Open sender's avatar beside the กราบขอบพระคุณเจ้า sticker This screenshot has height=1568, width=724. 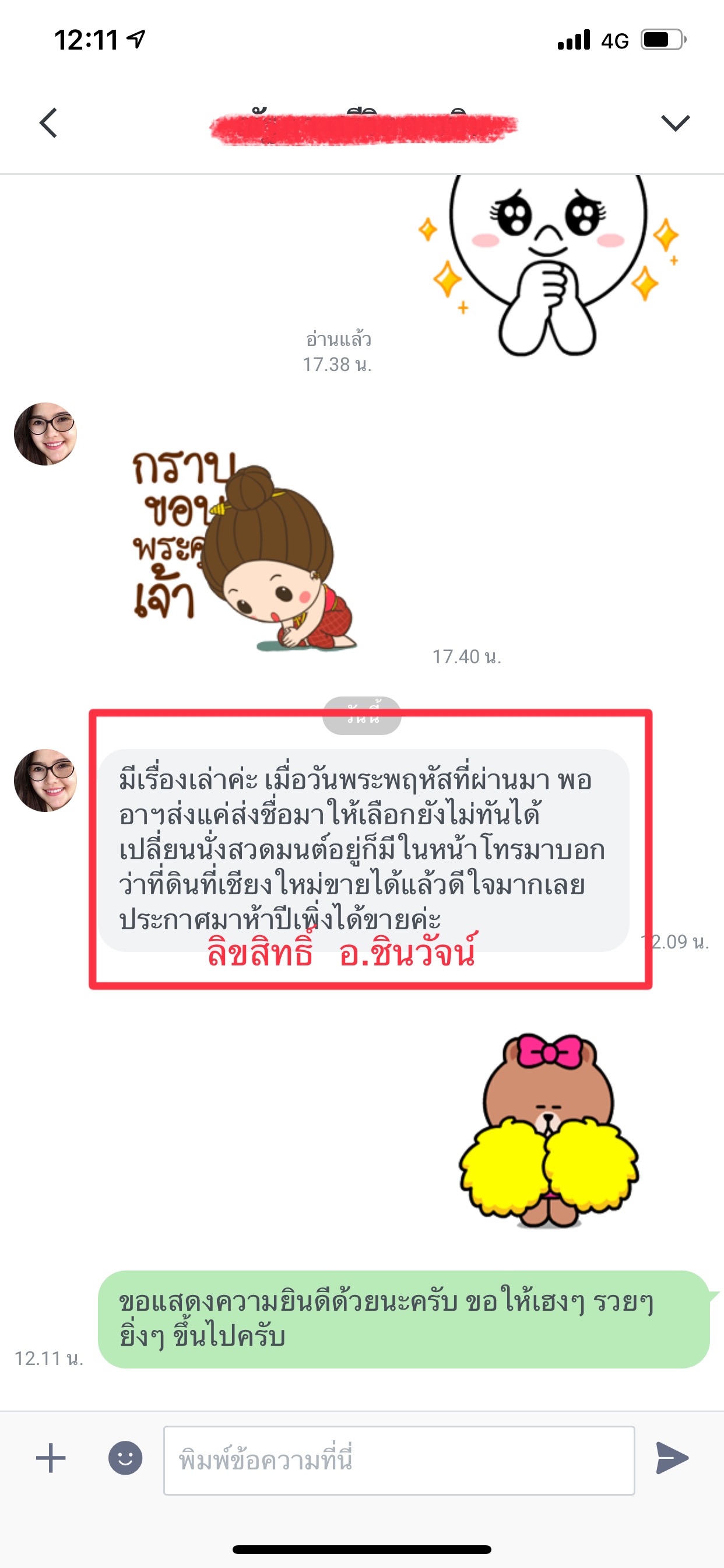point(45,434)
